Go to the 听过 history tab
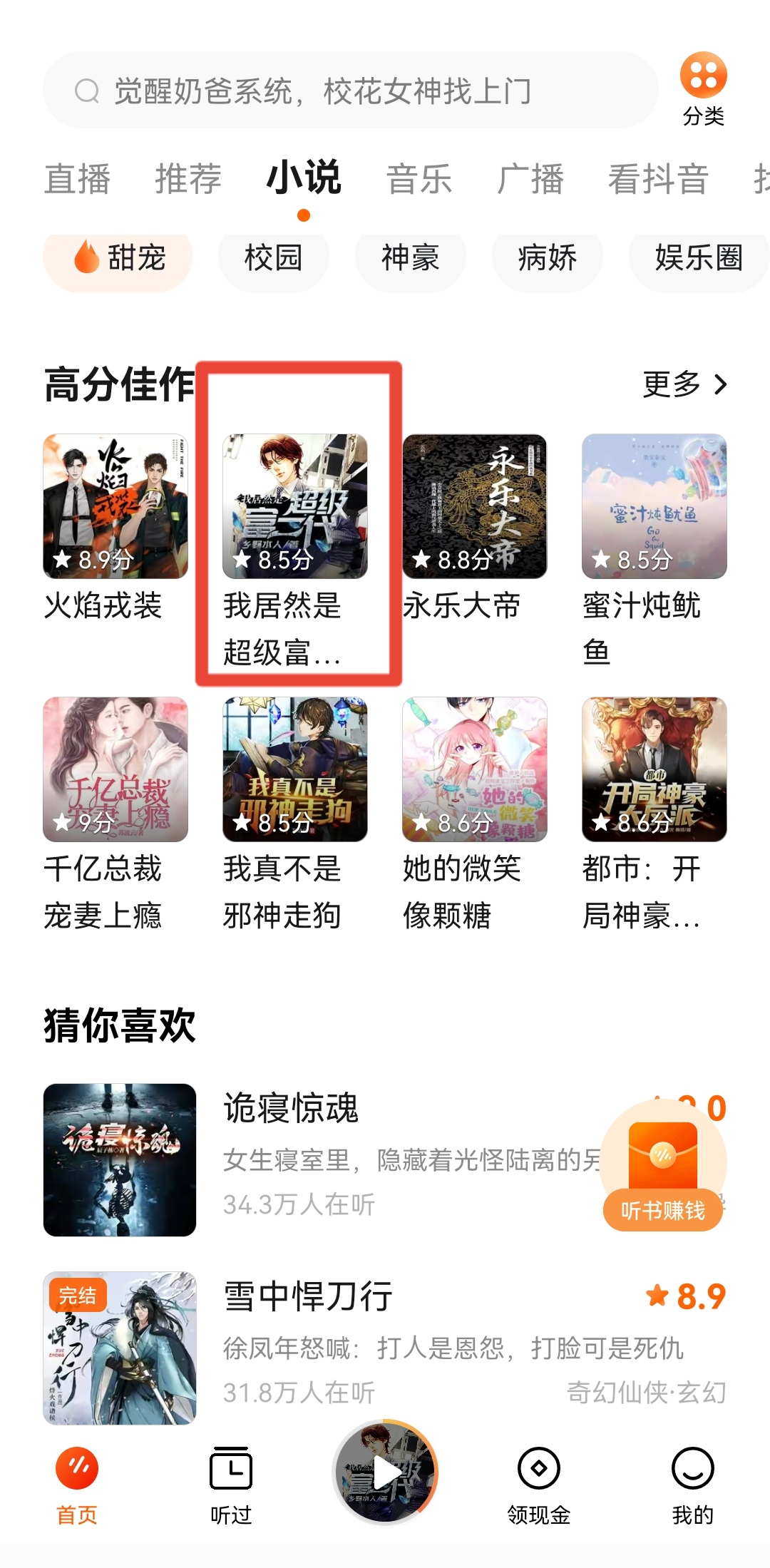770x1568 pixels. pos(231,1483)
